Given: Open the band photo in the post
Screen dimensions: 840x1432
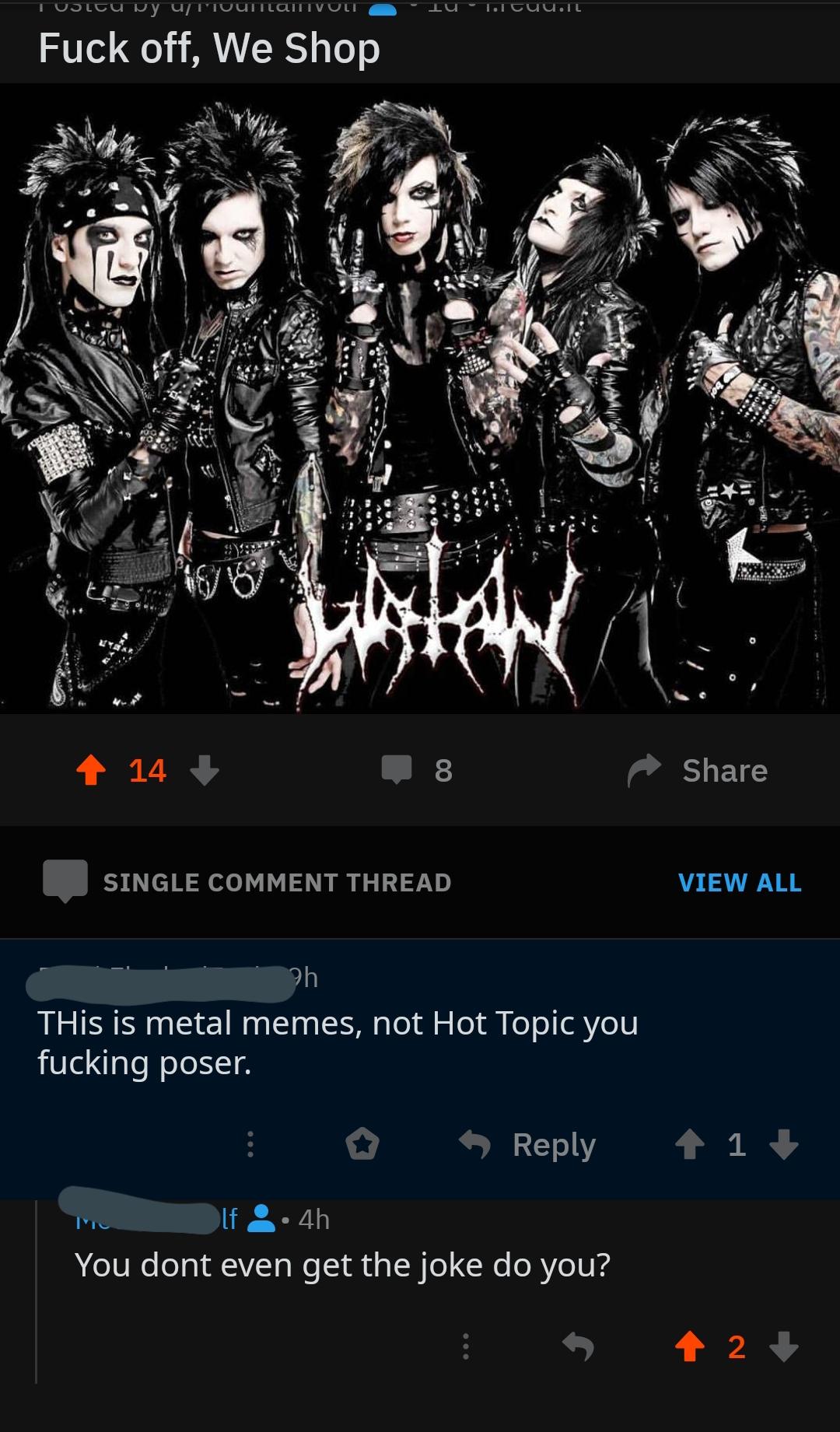Looking at the screenshot, I should pyautogui.click(x=420, y=398).
